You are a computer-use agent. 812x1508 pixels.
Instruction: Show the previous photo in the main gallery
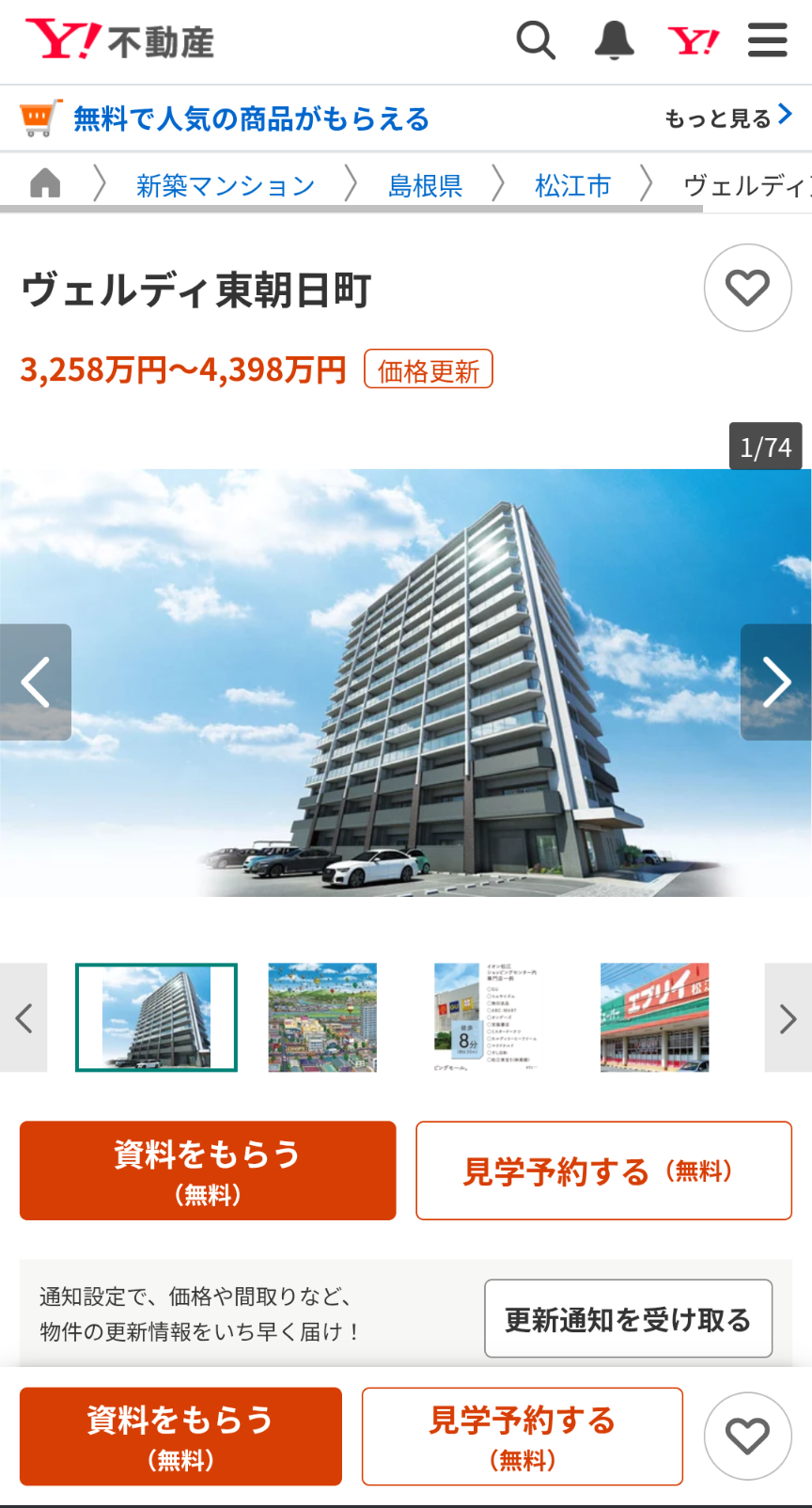36,682
